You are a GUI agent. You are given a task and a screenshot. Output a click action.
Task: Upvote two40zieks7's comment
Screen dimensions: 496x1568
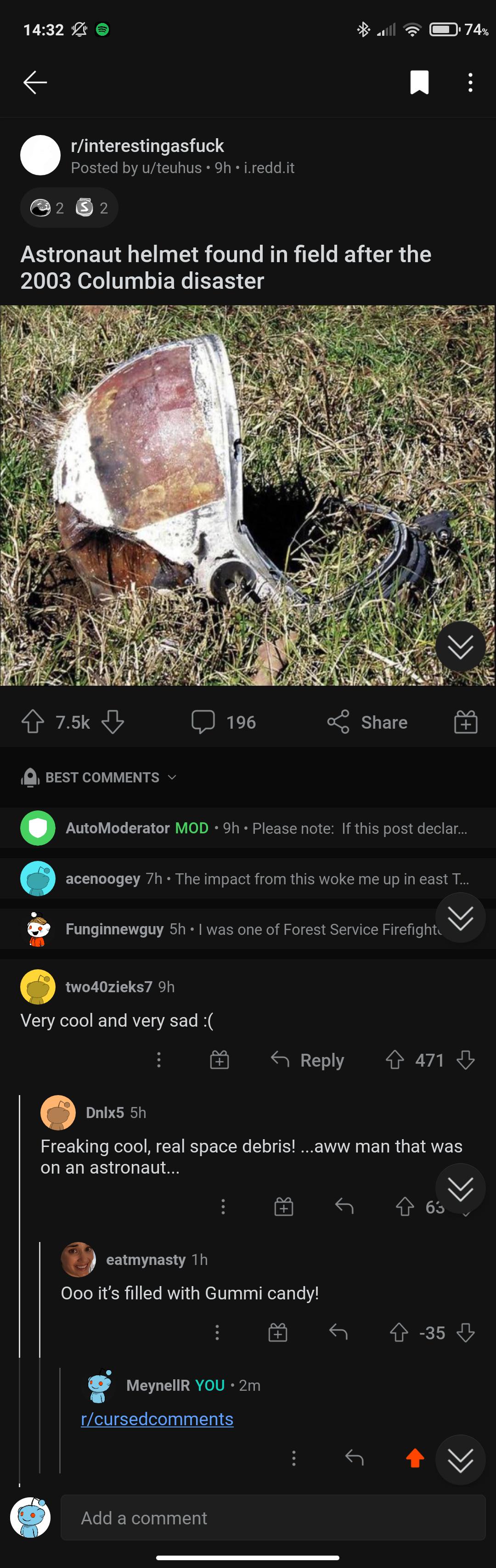pos(395,1060)
